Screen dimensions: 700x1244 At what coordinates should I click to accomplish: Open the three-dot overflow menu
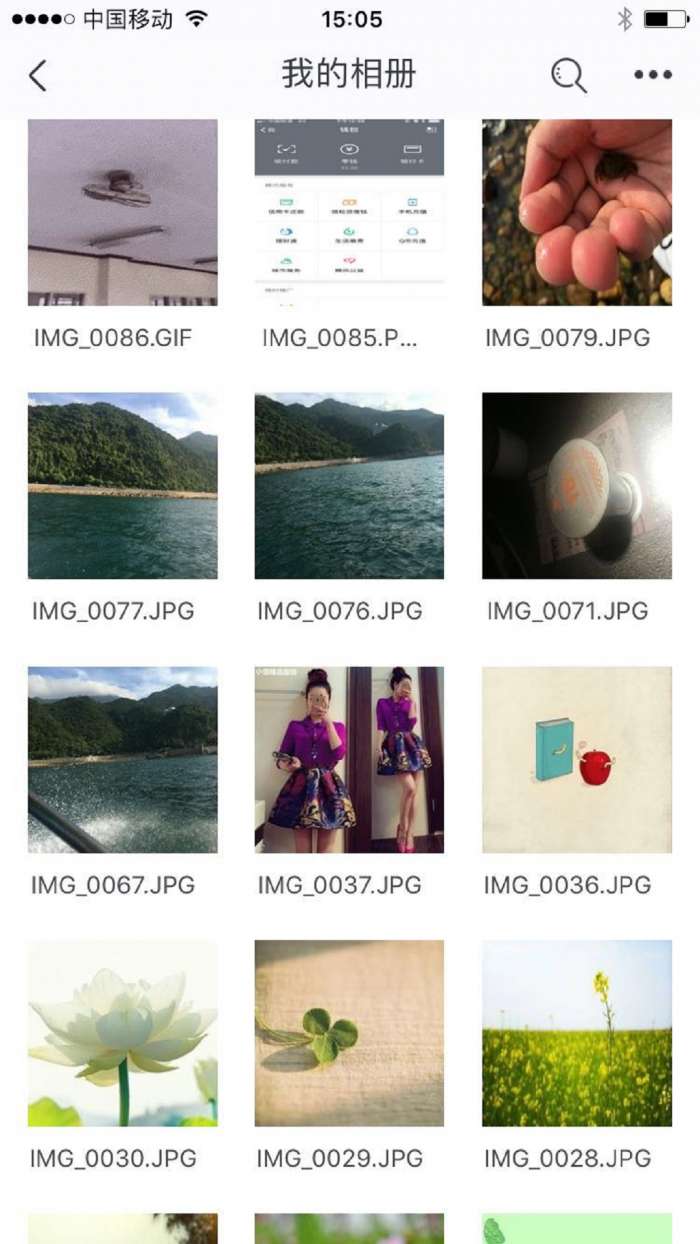tap(652, 75)
